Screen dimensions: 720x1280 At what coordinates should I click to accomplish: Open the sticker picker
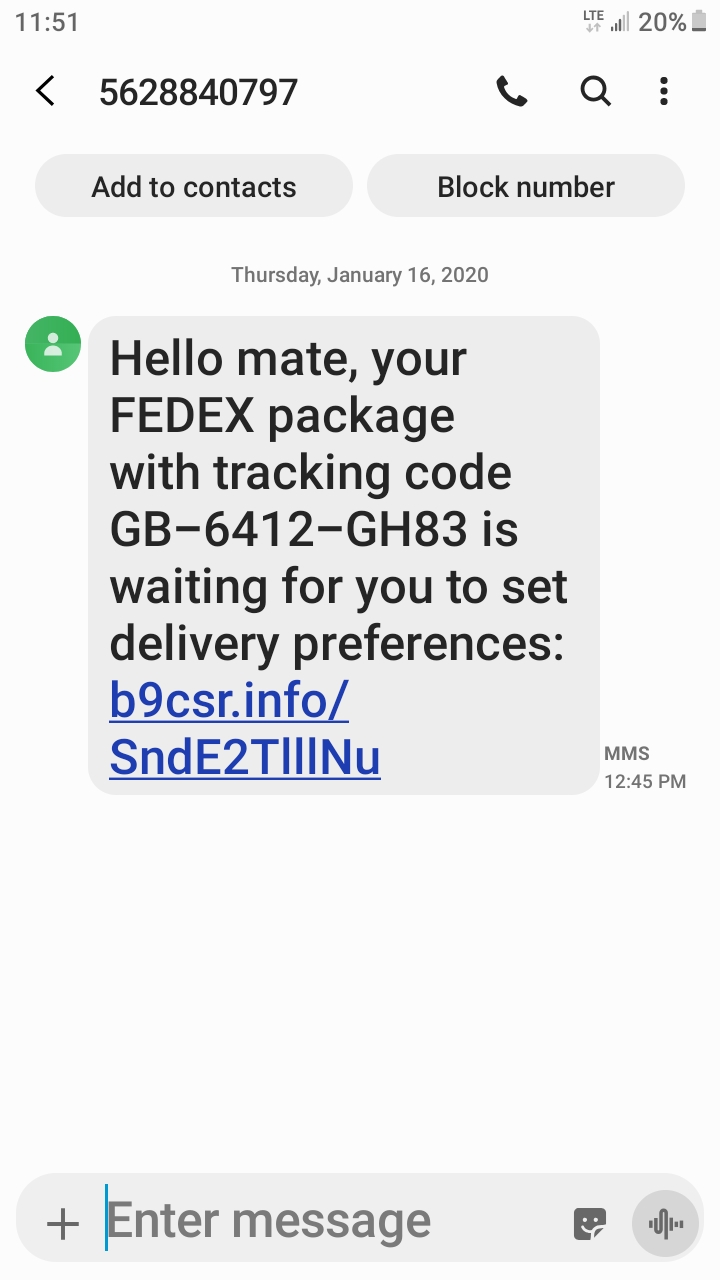click(x=589, y=1223)
